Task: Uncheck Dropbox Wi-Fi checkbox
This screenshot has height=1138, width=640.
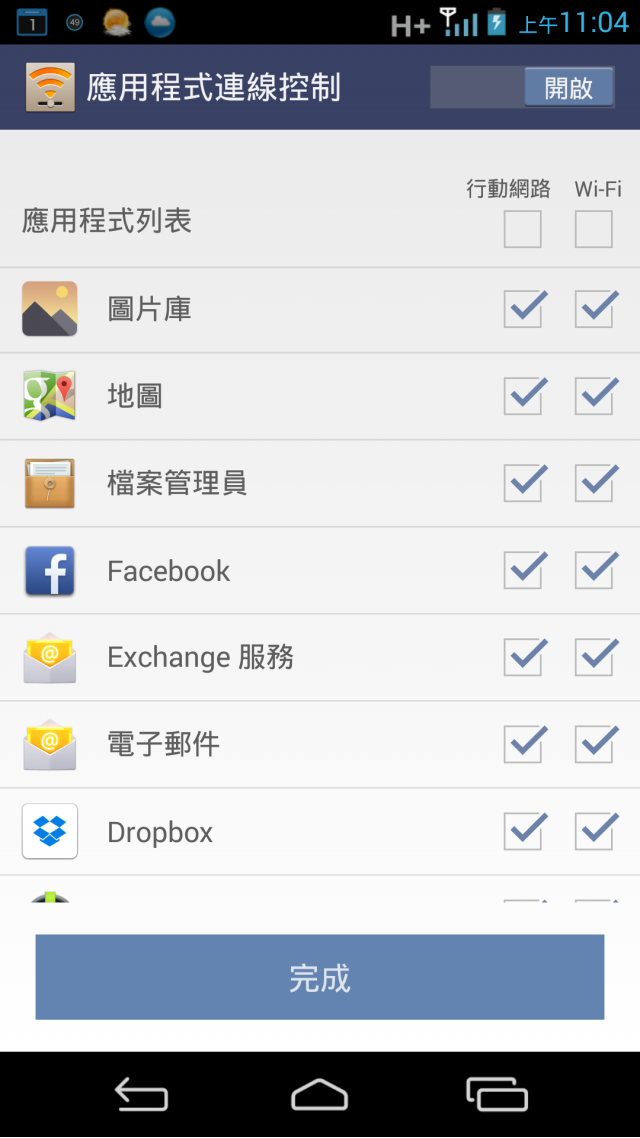Action: tap(594, 832)
